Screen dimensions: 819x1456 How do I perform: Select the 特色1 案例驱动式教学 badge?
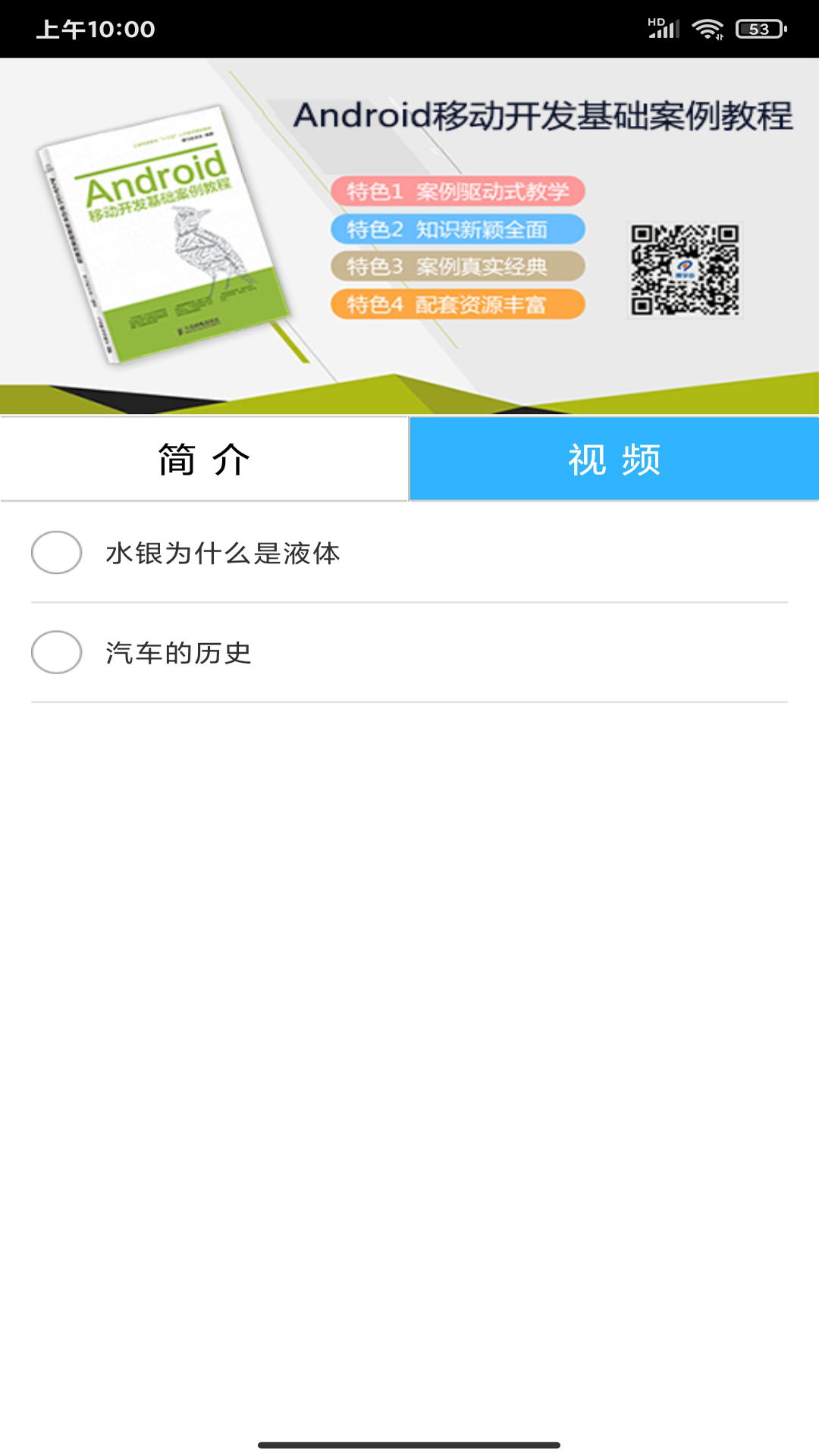459,192
